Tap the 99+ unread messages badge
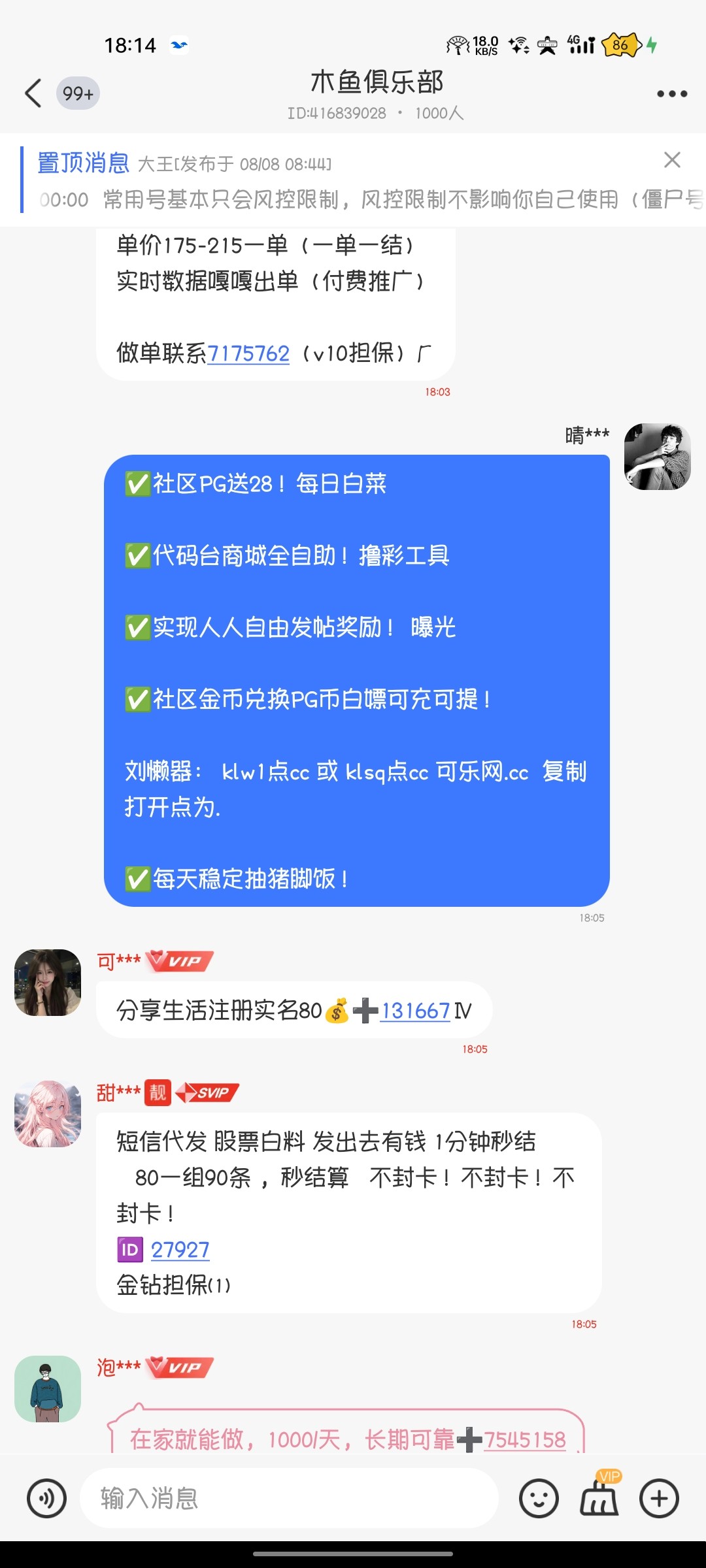The width and height of the screenshot is (706, 1568). pyautogui.click(x=77, y=93)
